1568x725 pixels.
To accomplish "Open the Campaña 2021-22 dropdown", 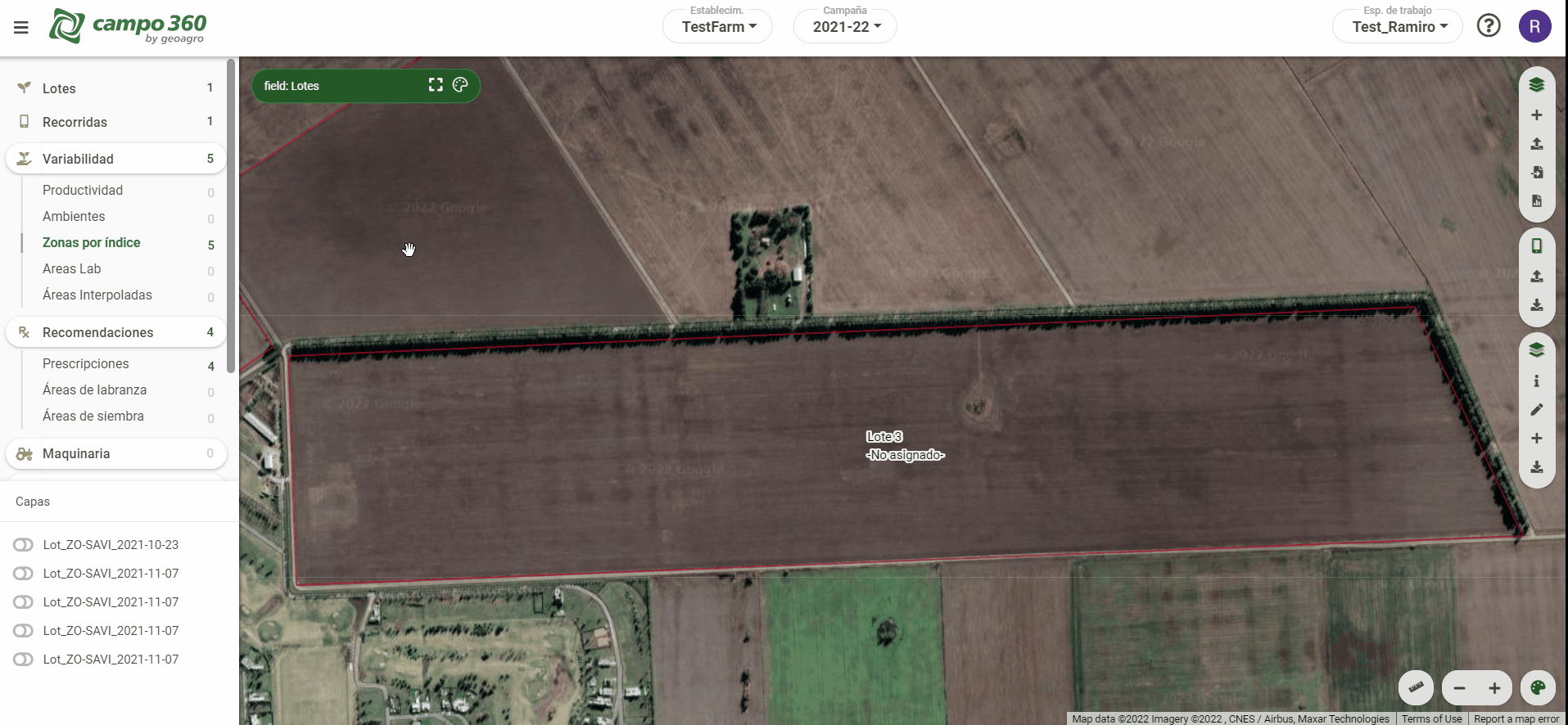I will [845, 27].
